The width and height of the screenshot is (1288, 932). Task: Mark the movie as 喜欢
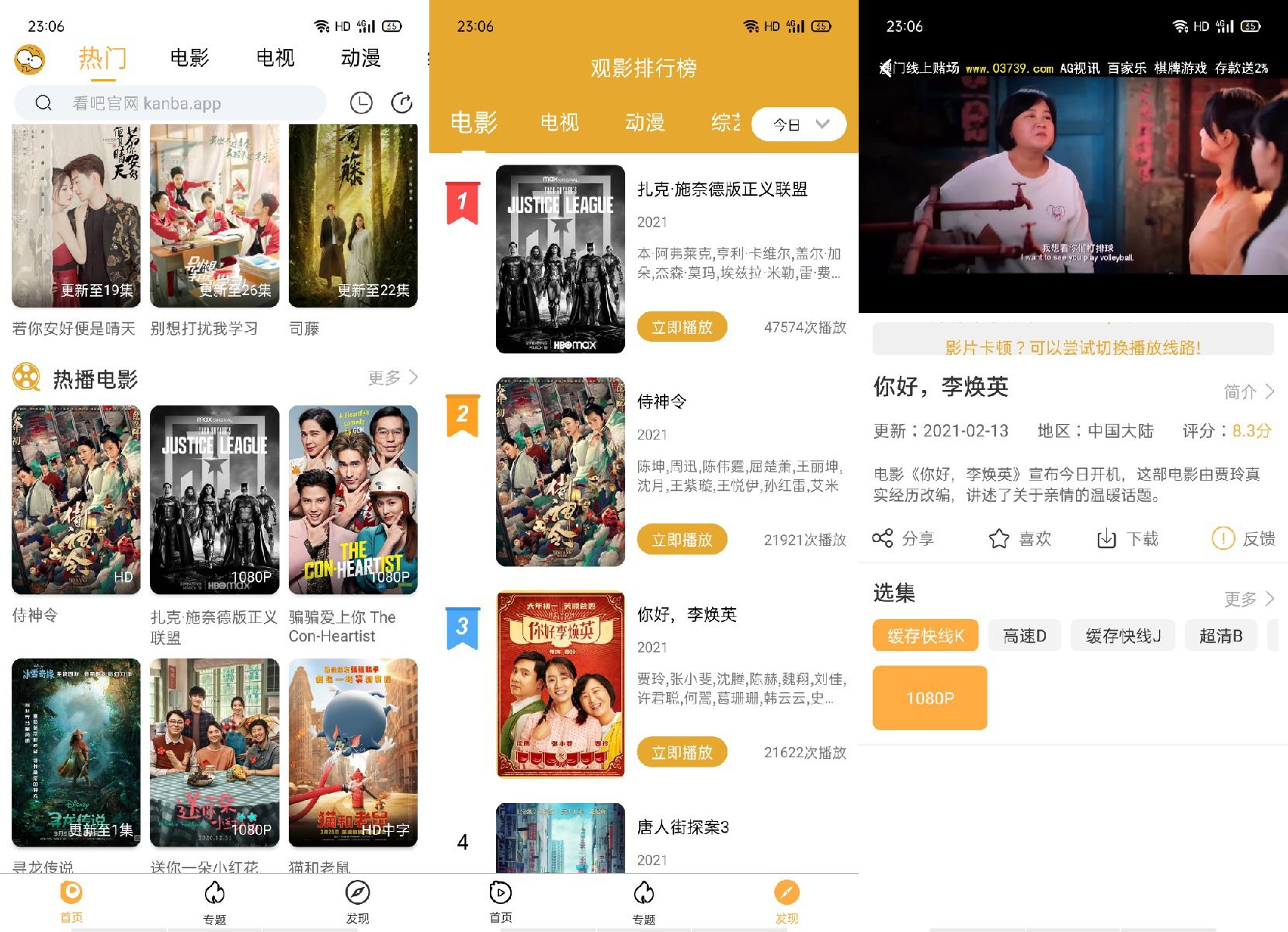[1019, 538]
